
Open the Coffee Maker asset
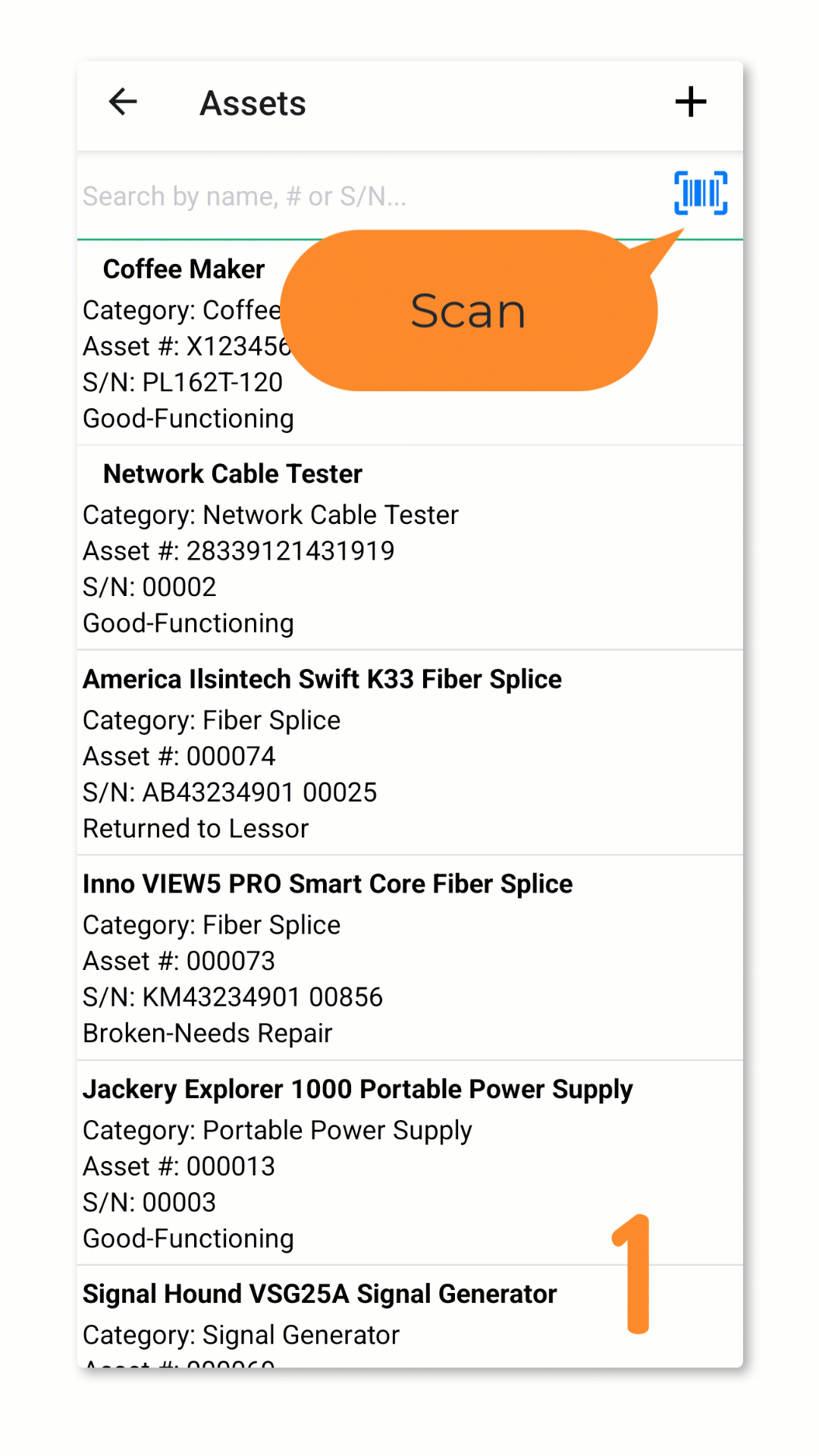point(410,343)
